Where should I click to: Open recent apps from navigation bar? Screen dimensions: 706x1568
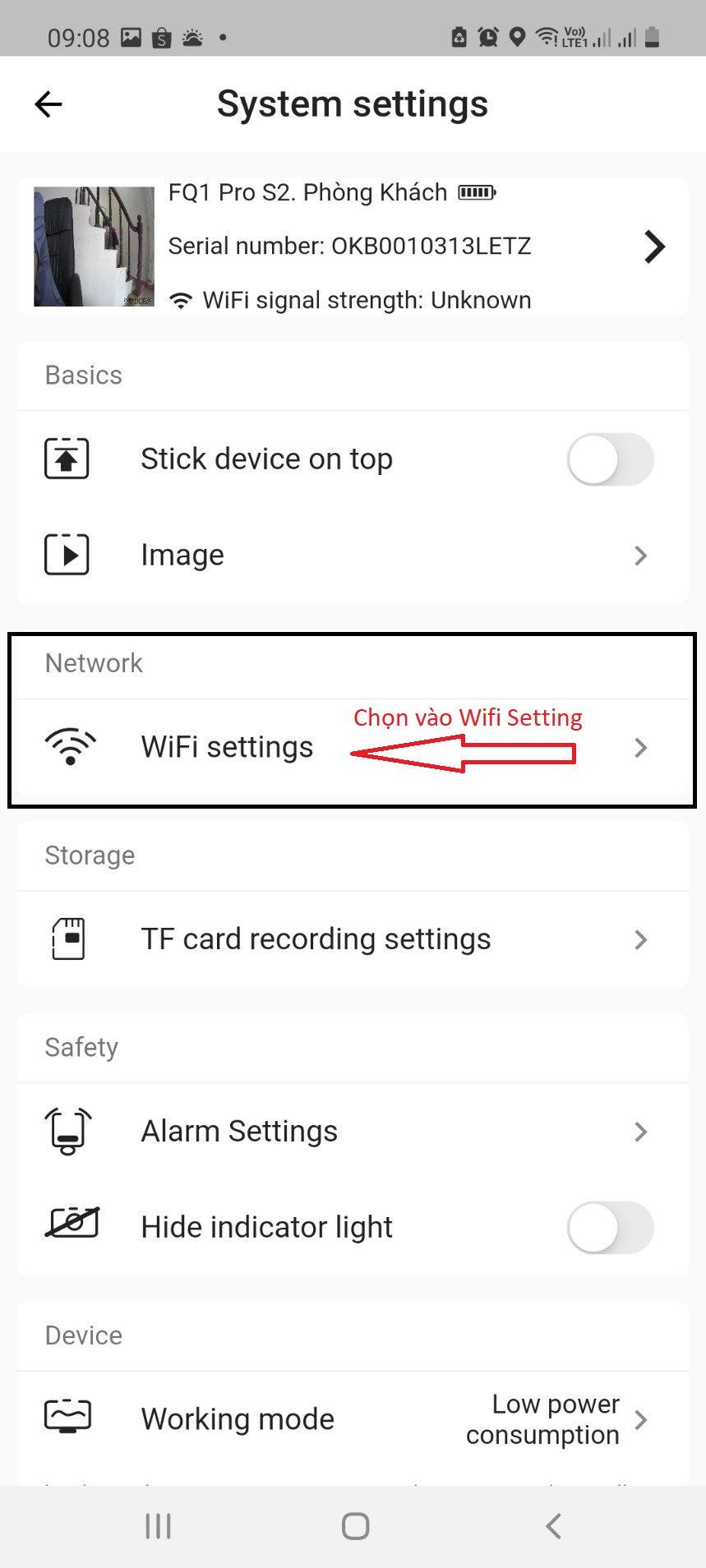158,1526
